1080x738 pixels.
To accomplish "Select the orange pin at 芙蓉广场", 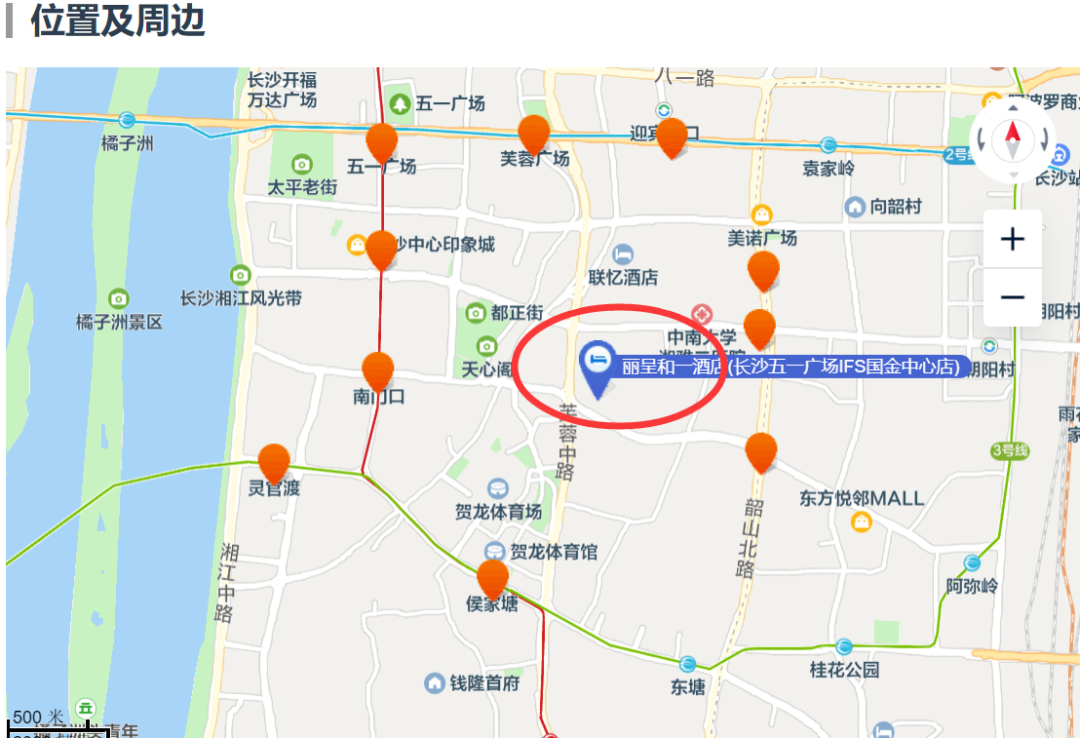I will pyautogui.click(x=534, y=134).
